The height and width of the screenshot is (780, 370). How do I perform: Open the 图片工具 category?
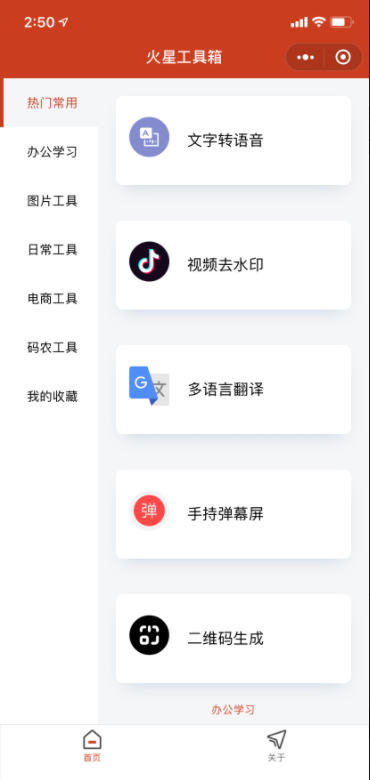point(50,201)
